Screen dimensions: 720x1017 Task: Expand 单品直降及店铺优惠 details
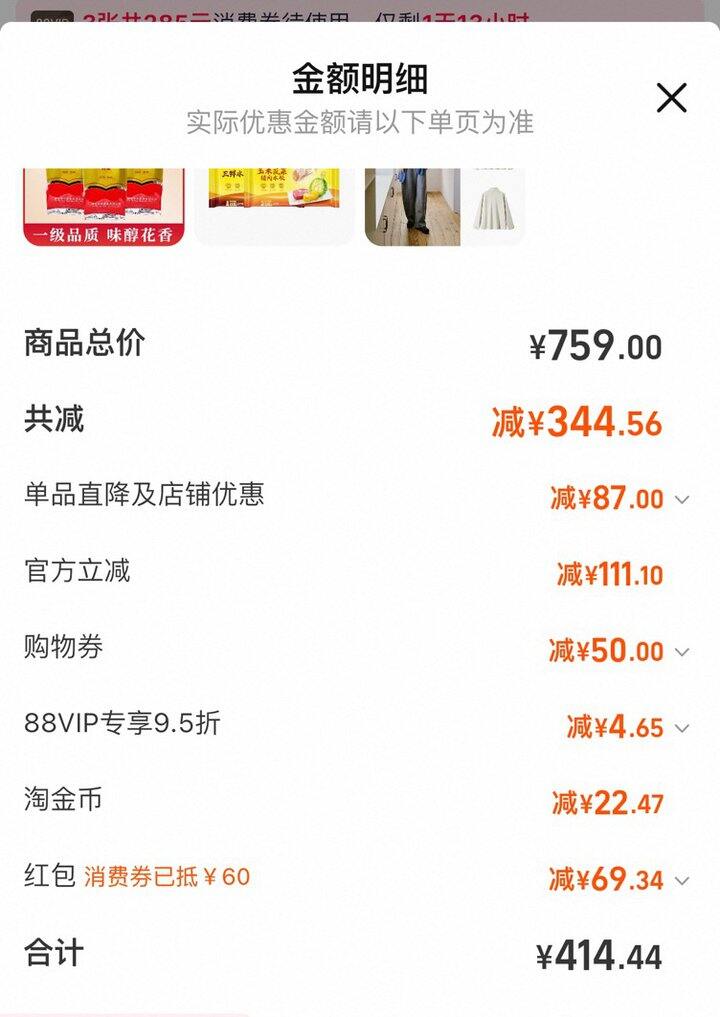click(x=682, y=499)
